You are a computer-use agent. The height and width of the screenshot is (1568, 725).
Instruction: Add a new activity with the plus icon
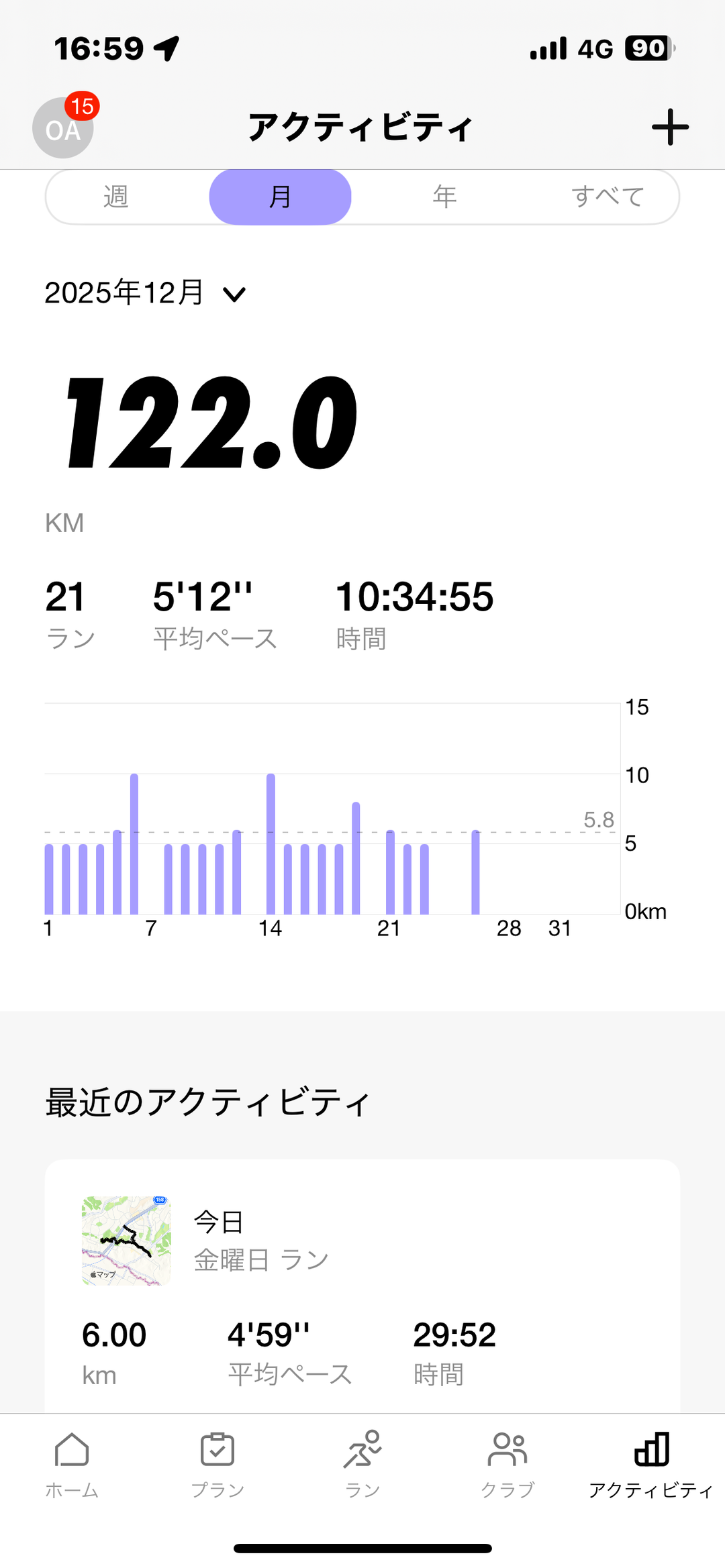pyautogui.click(x=670, y=127)
